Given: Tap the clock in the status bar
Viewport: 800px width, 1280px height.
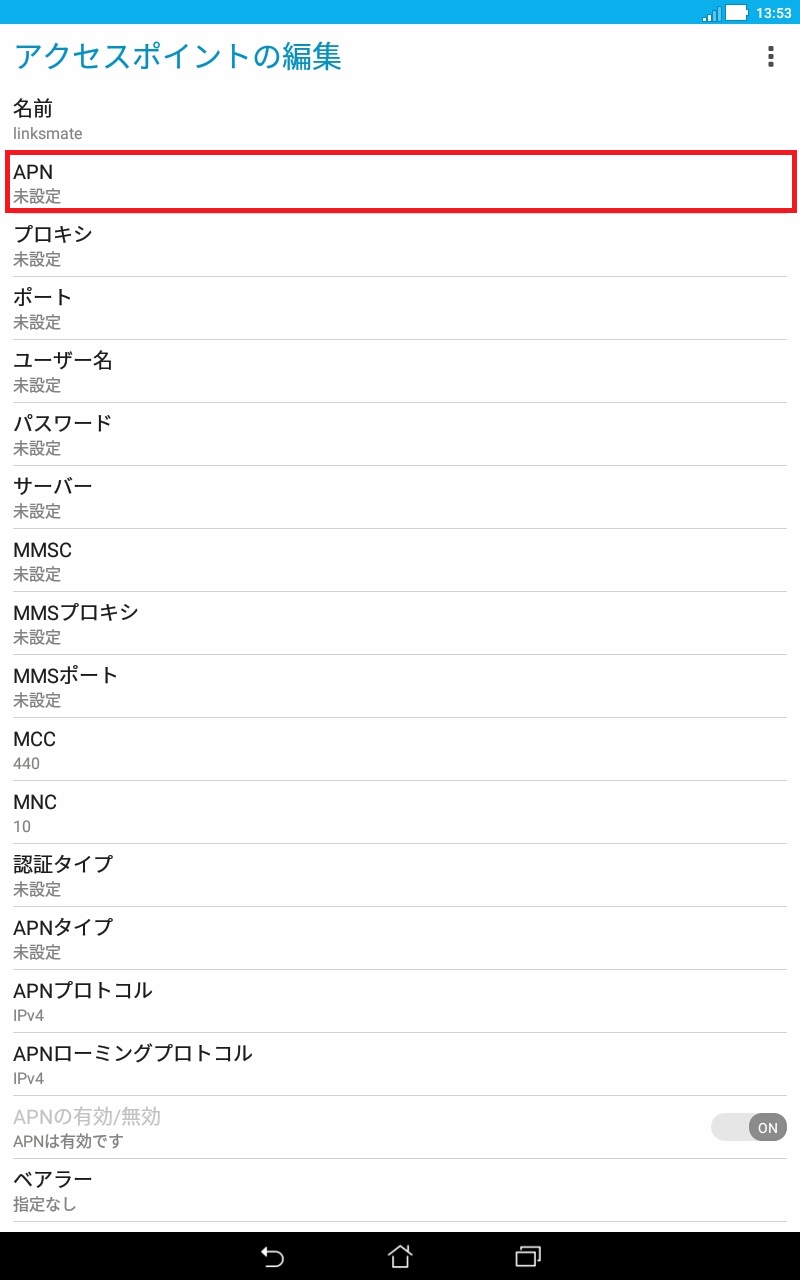Looking at the screenshot, I should (770, 13).
